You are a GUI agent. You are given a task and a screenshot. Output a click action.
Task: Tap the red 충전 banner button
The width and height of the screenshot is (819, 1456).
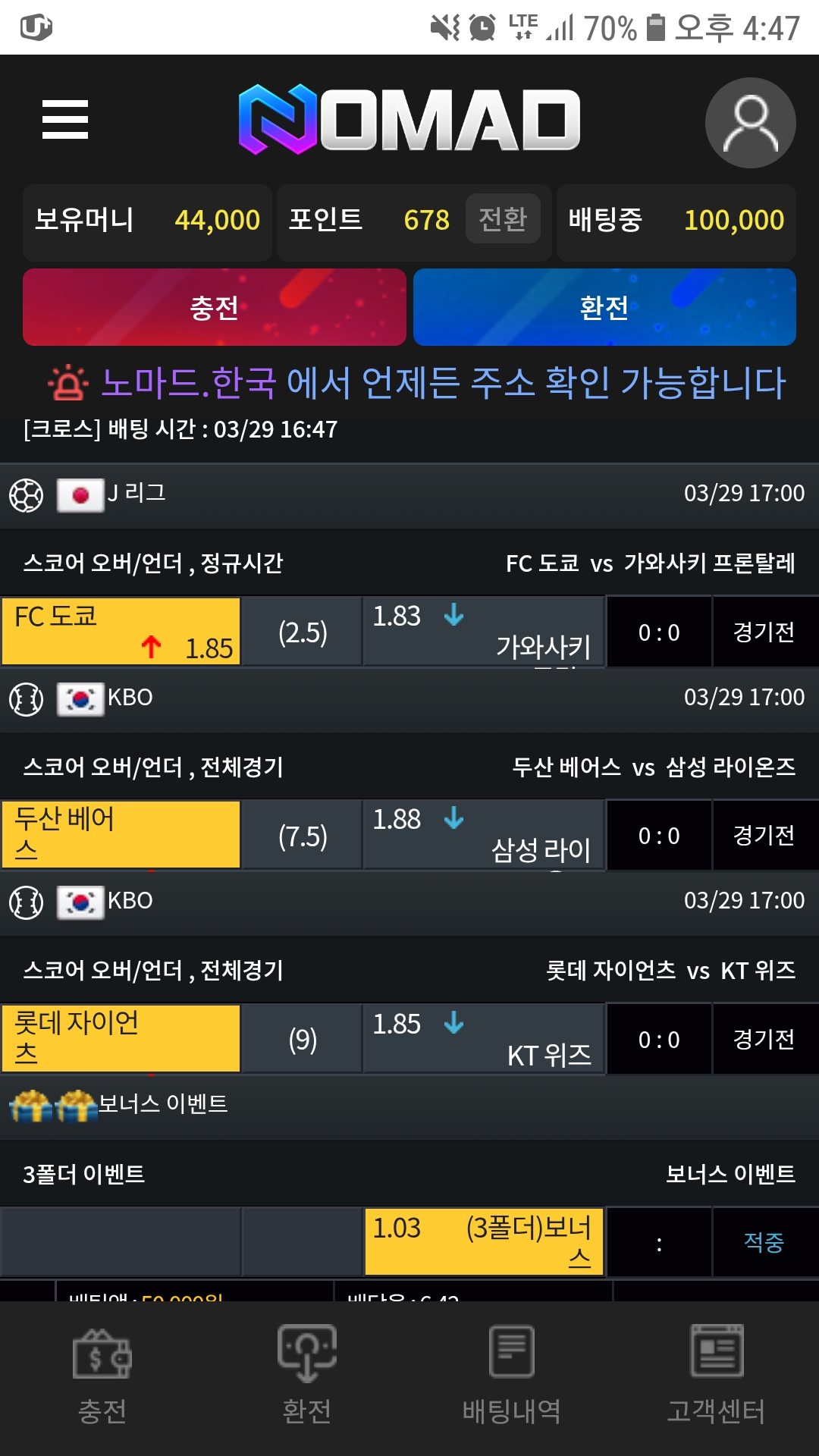point(215,307)
